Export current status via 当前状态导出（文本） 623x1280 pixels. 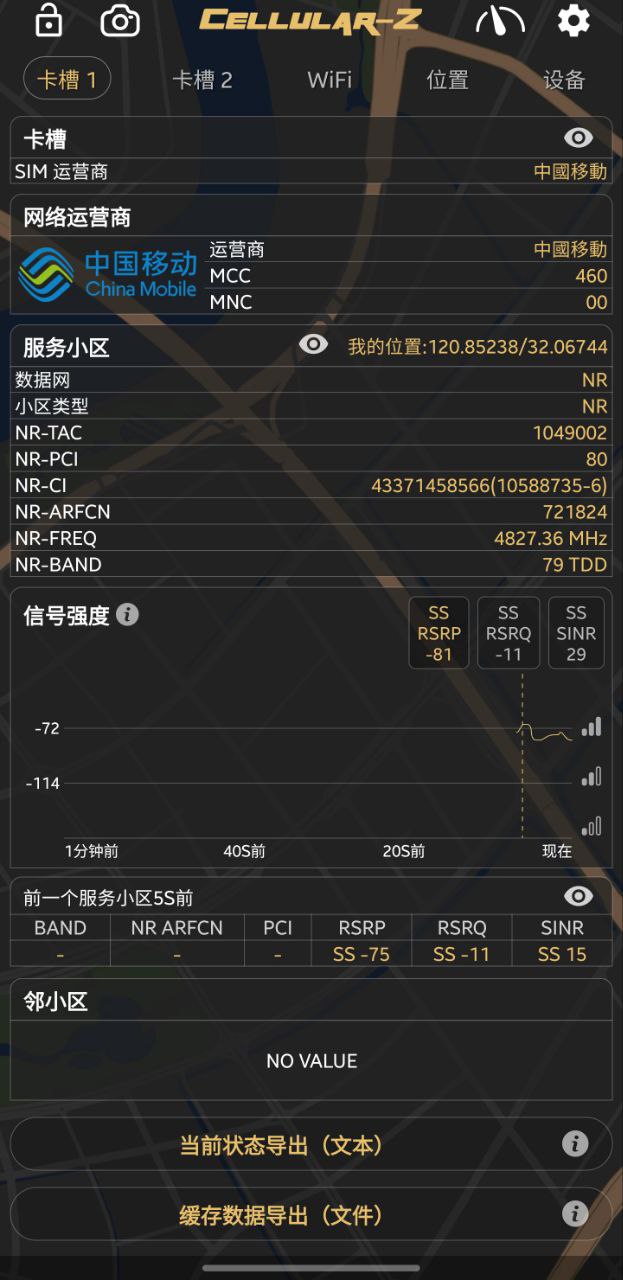[280, 1145]
